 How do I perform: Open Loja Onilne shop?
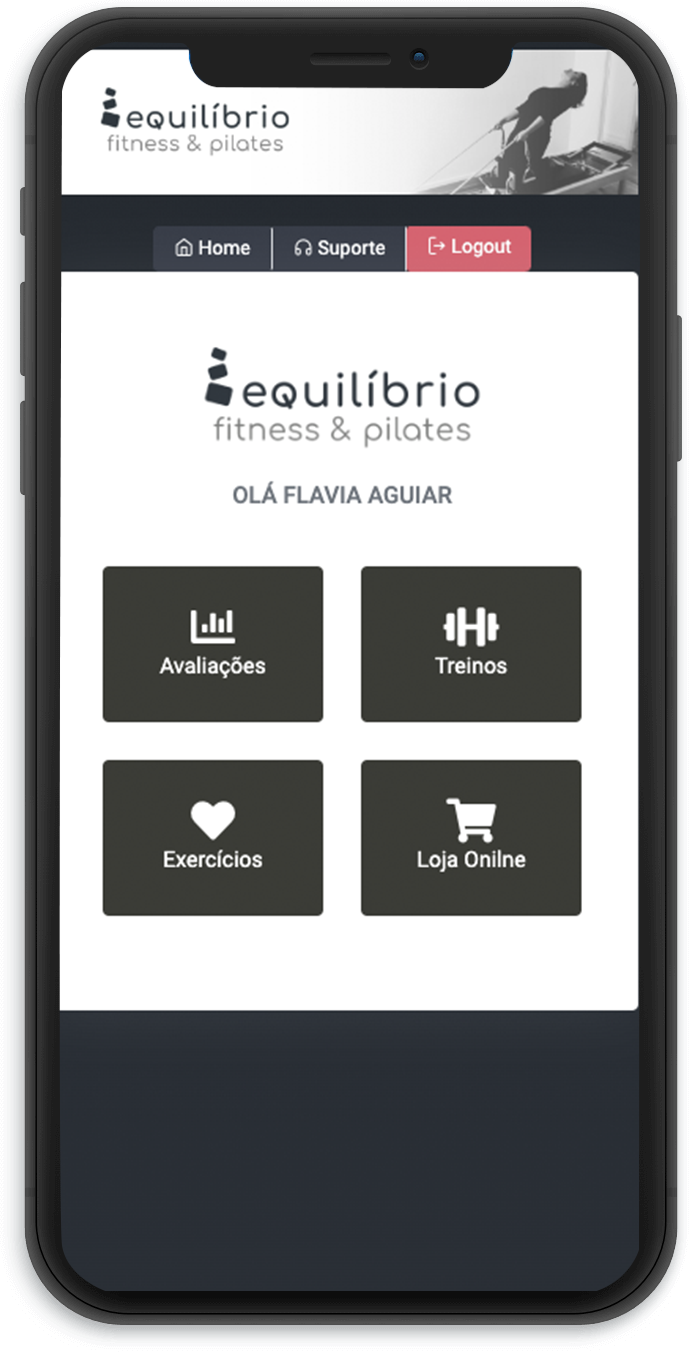tap(471, 837)
